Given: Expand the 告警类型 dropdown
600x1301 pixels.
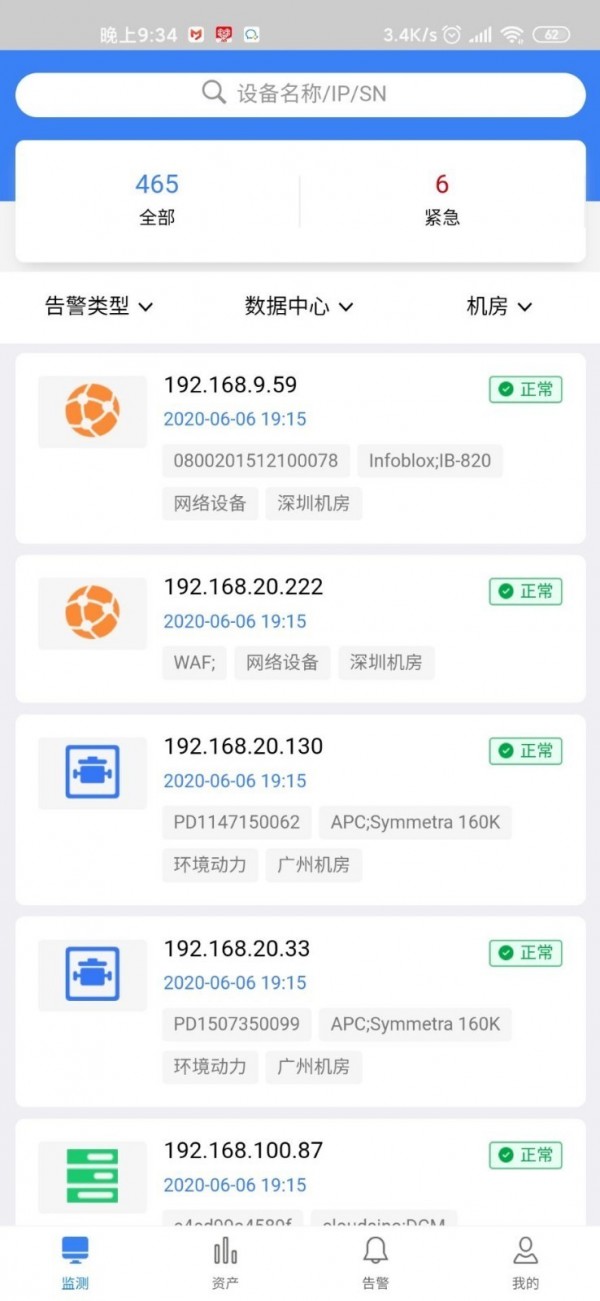Looking at the screenshot, I should pyautogui.click(x=99, y=307).
